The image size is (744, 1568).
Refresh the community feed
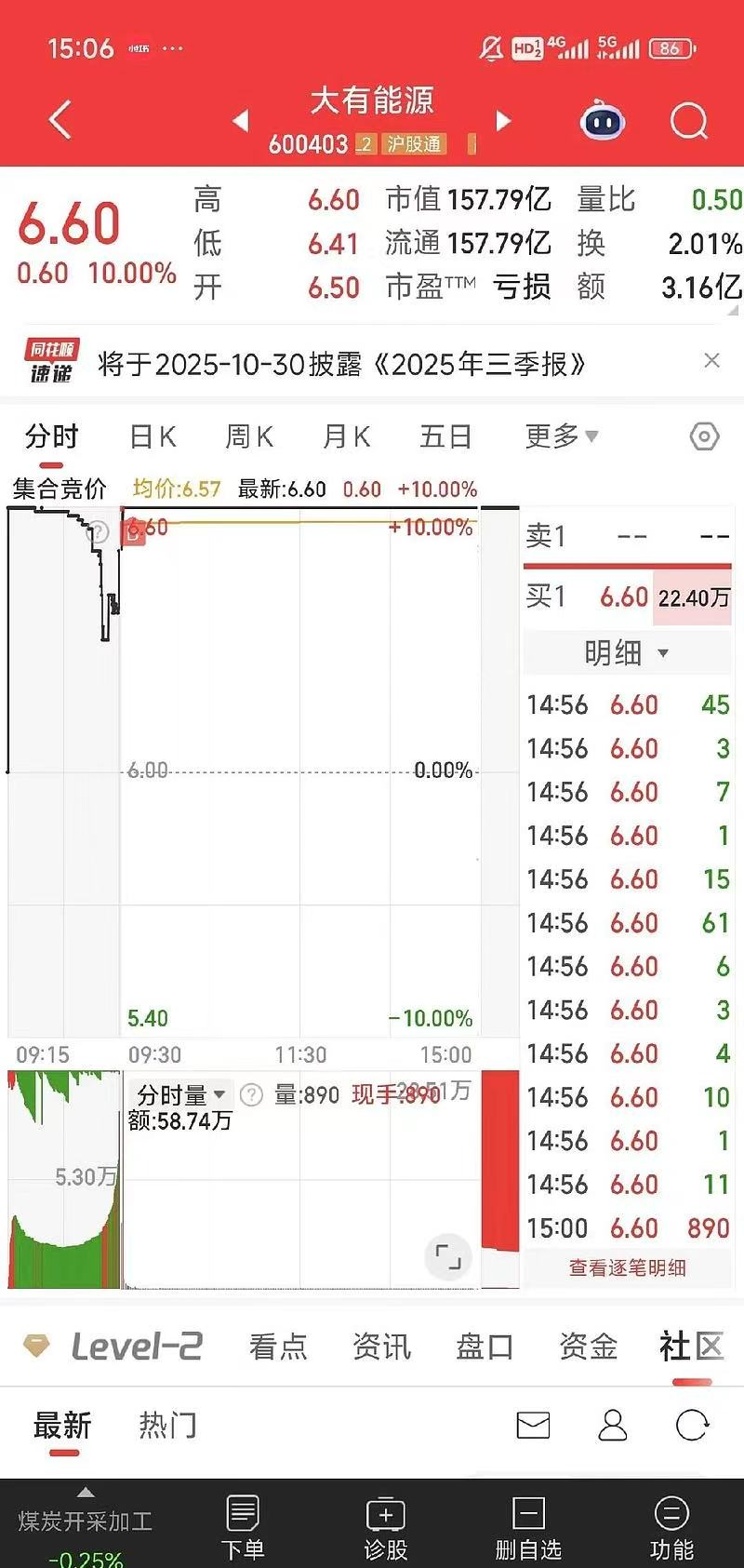[x=692, y=1426]
